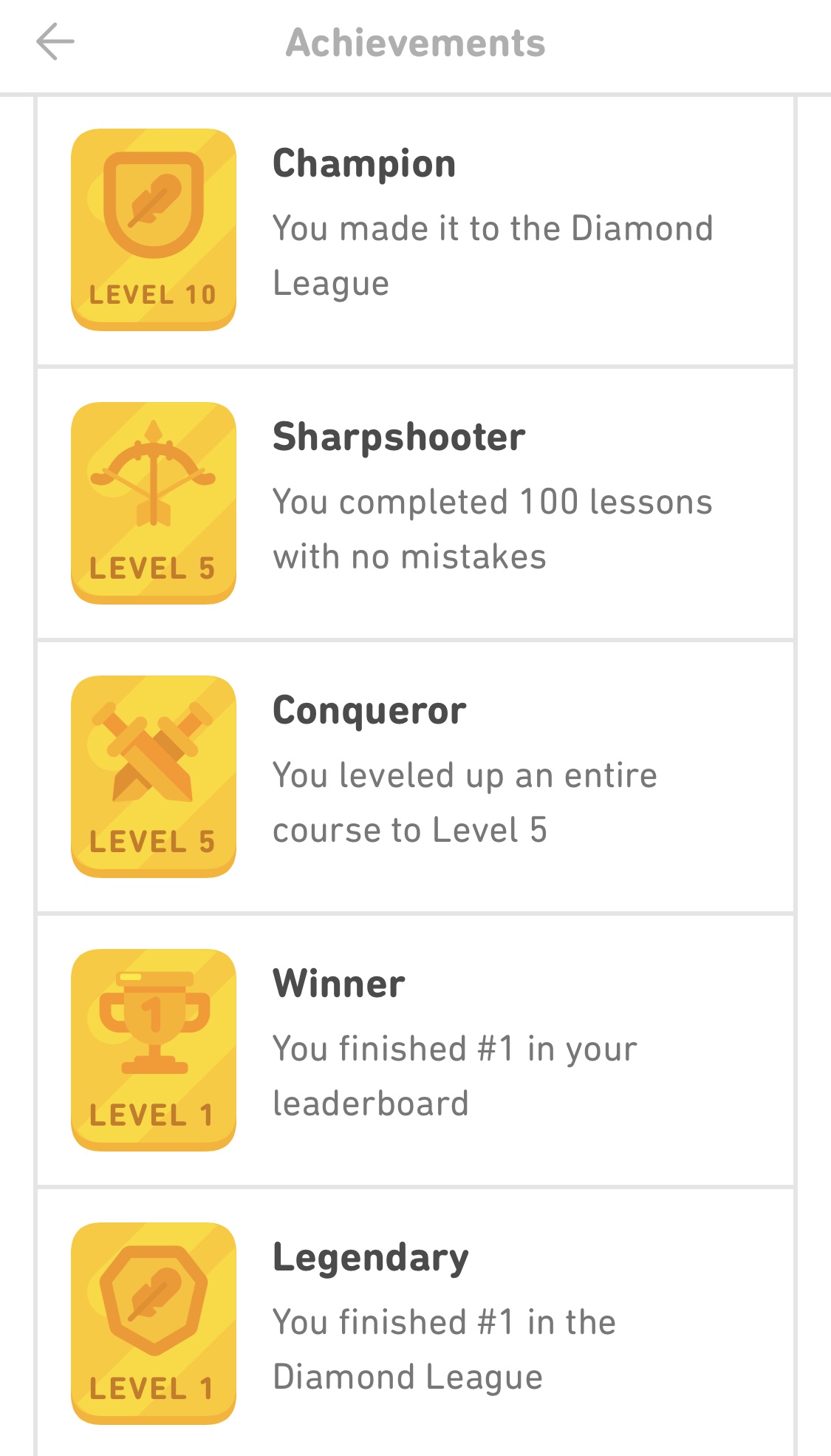Open the Champion achievement
This screenshot has height=1456, width=831.
pos(415,231)
